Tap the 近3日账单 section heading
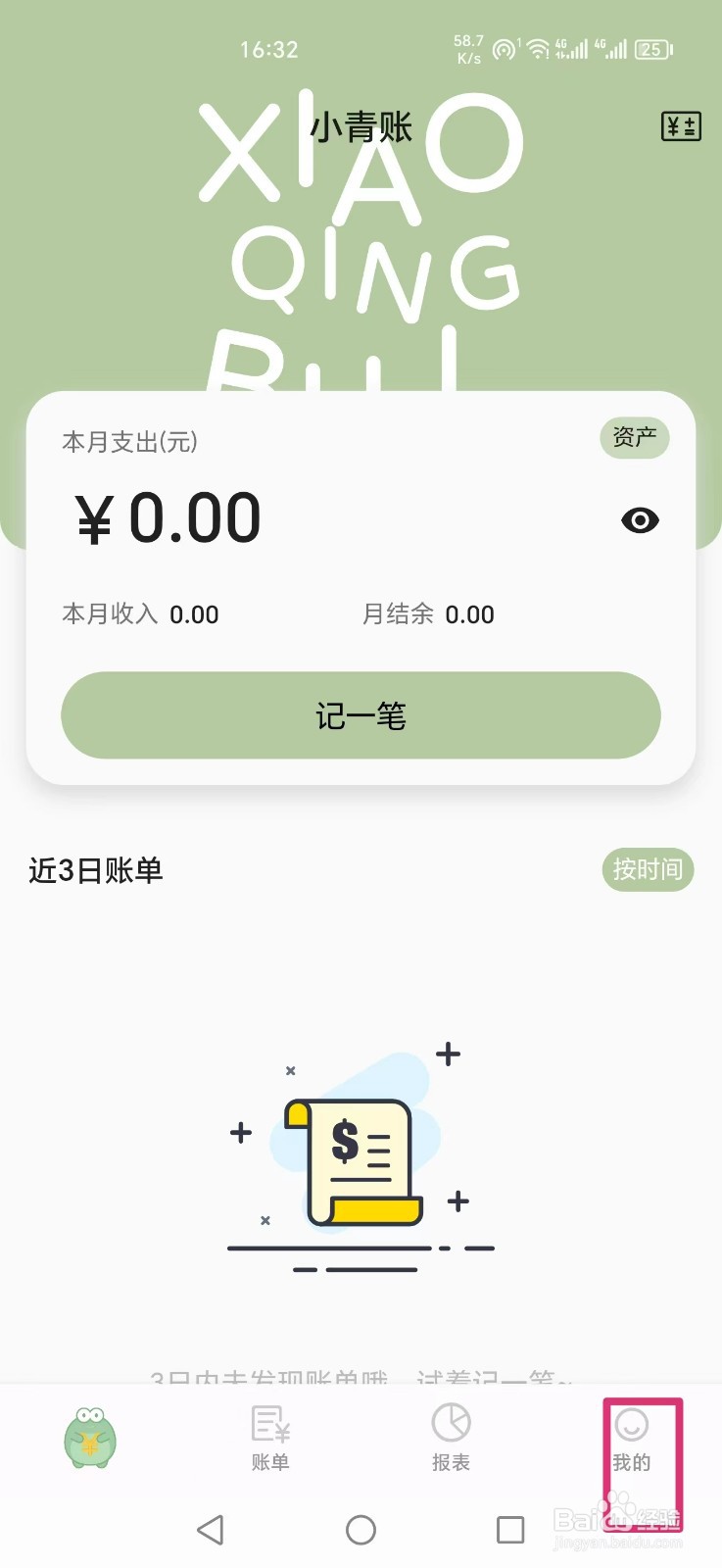The image size is (722, 1568). [95, 870]
